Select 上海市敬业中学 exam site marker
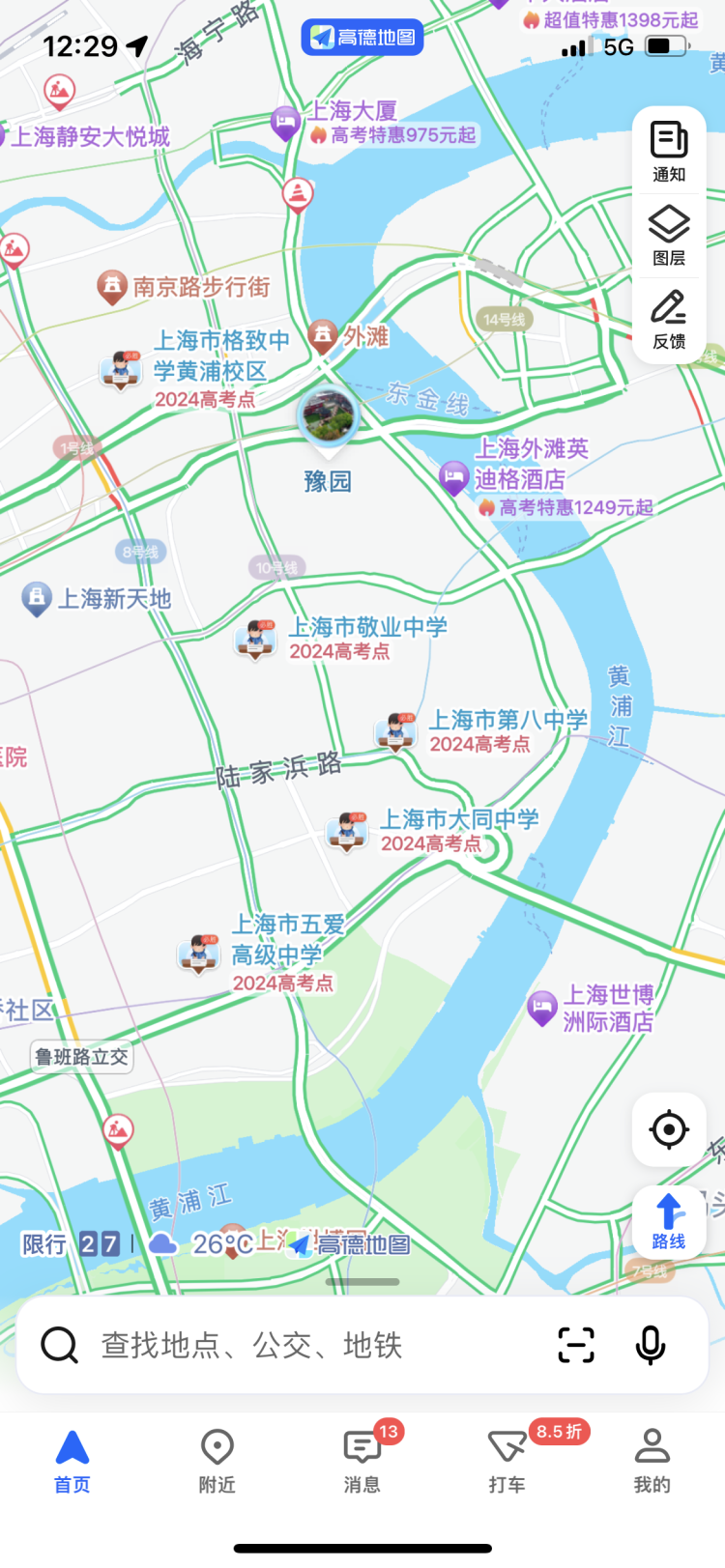Image resolution: width=725 pixels, height=1568 pixels. [x=255, y=639]
